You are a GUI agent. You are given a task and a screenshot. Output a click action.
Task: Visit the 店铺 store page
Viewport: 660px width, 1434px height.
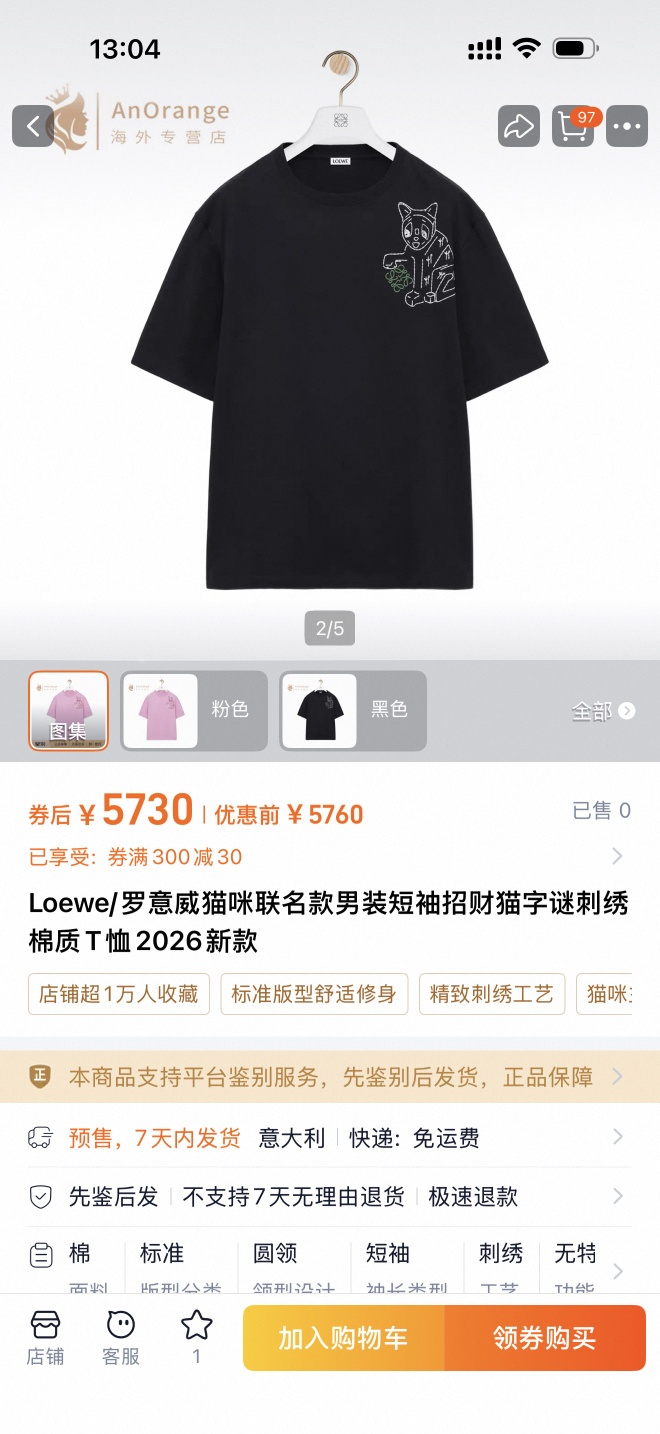click(45, 1338)
